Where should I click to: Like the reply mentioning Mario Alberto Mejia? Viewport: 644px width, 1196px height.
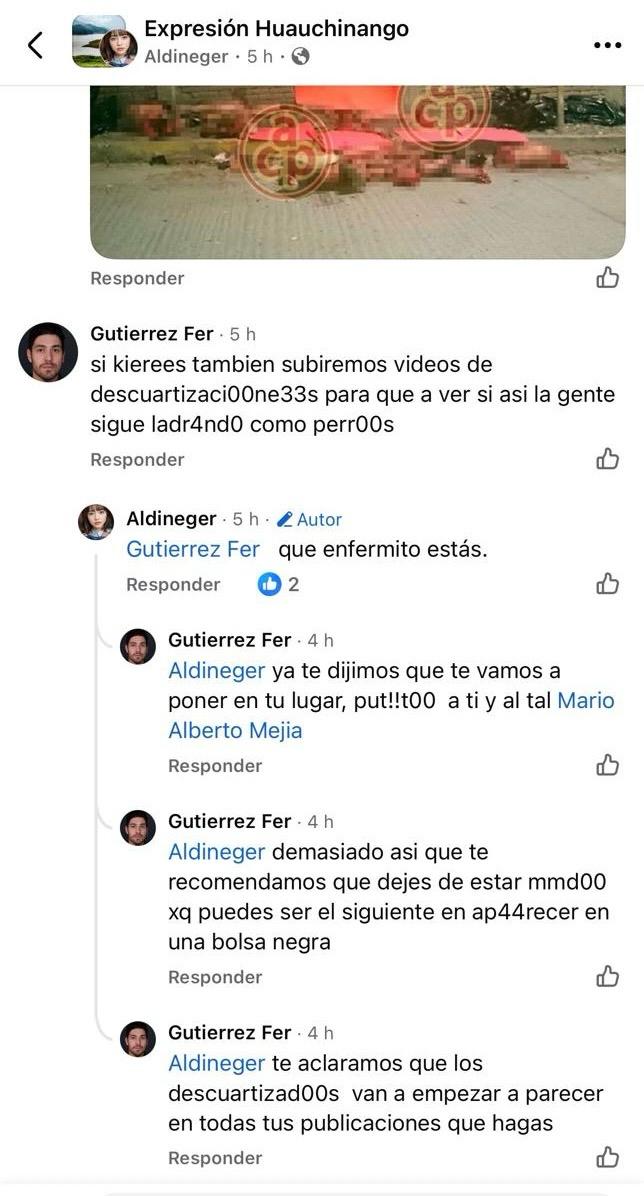point(607,766)
